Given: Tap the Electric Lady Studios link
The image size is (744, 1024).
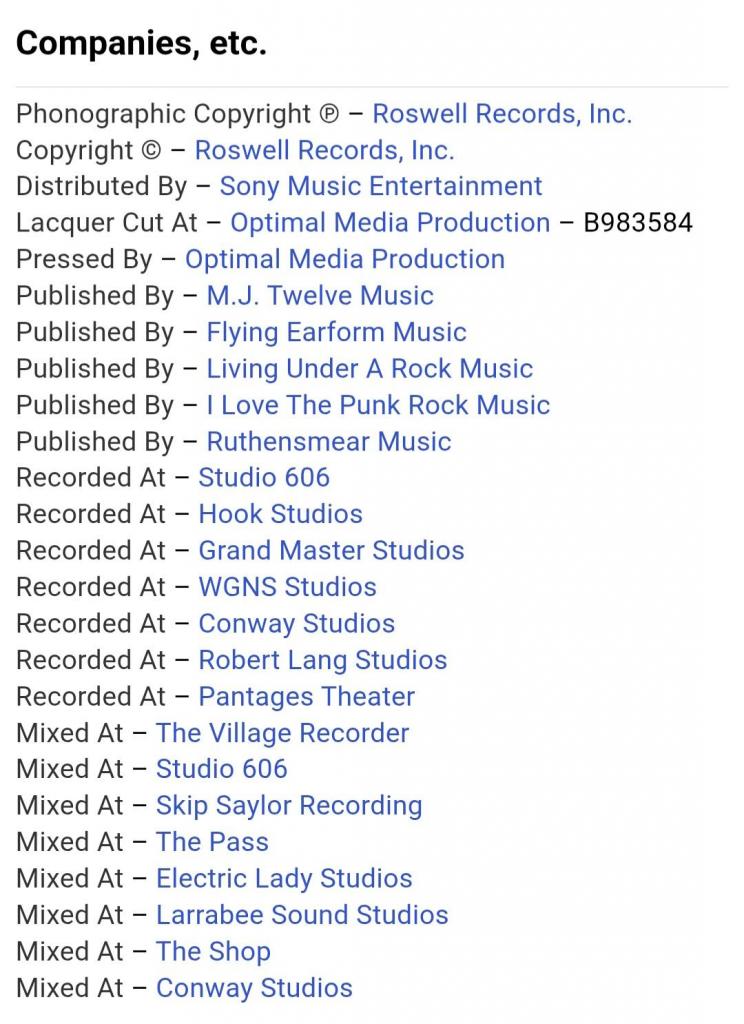Looking at the screenshot, I should (x=284, y=879).
